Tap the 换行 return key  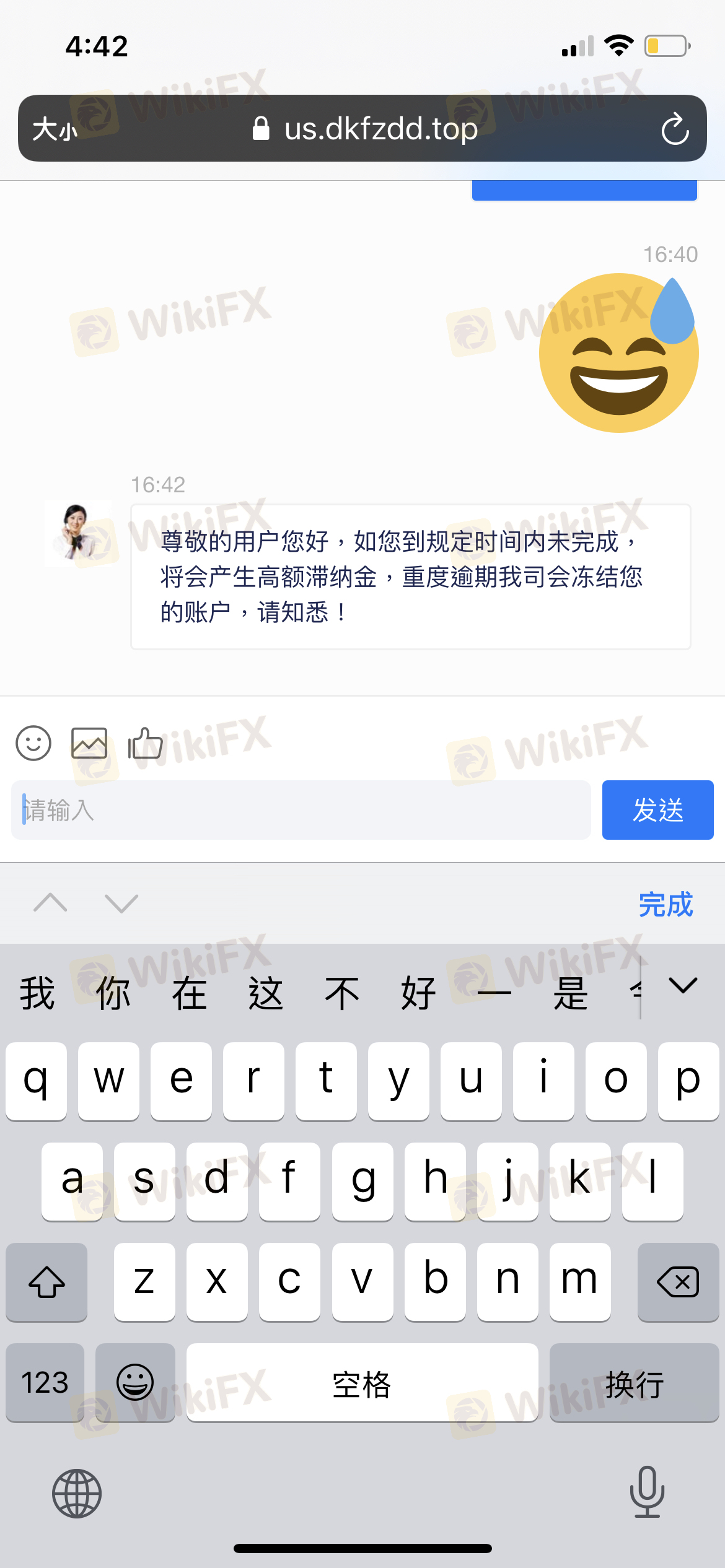[x=634, y=1382]
